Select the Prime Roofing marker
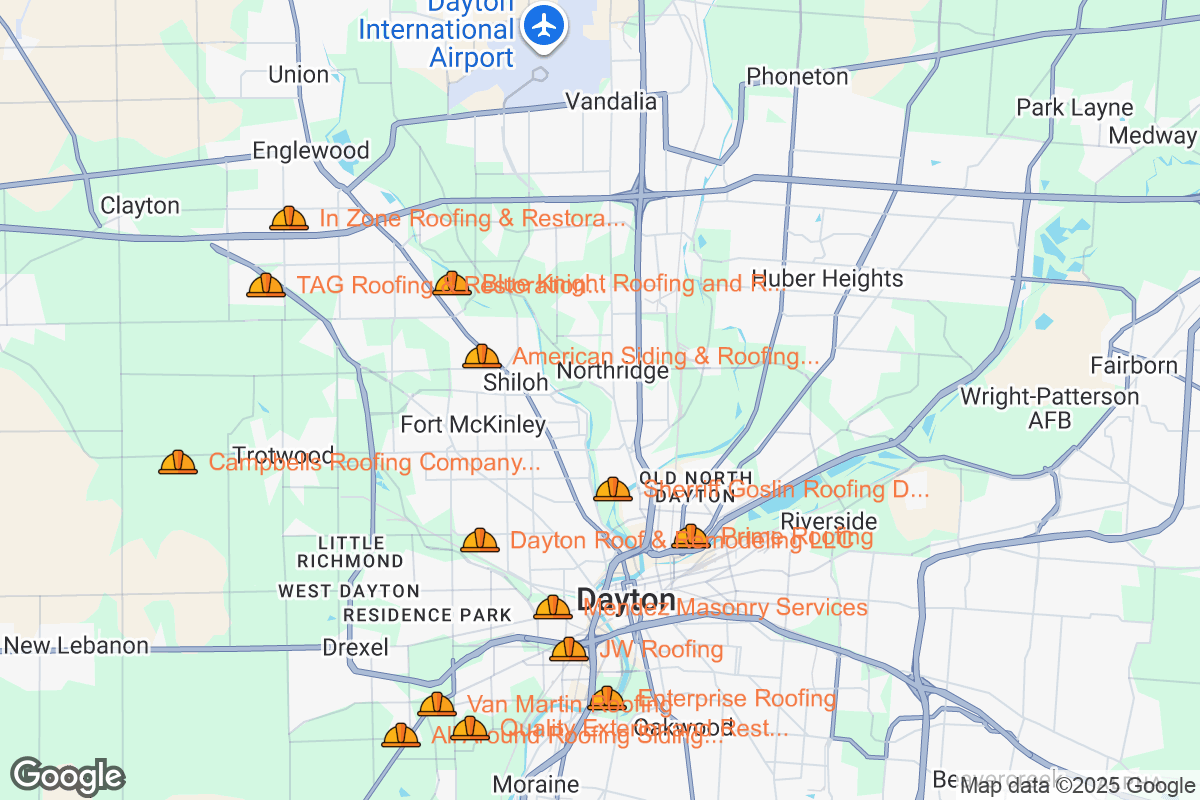 pos(690,537)
